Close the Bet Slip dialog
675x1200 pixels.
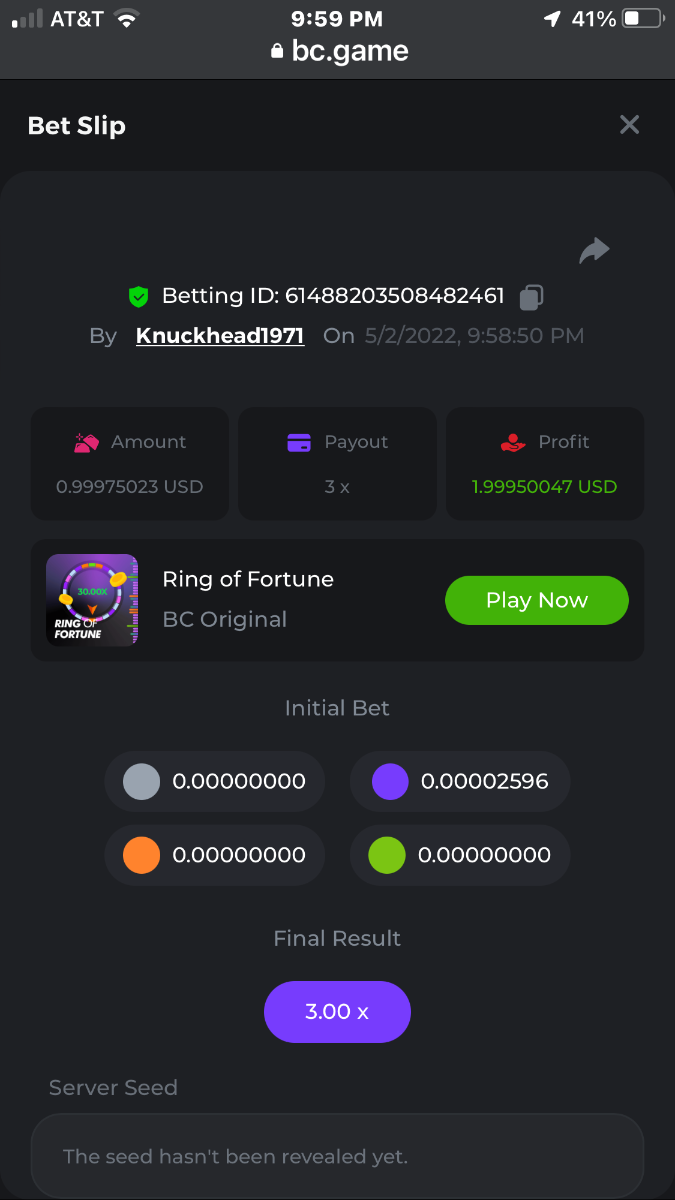[x=629, y=125]
